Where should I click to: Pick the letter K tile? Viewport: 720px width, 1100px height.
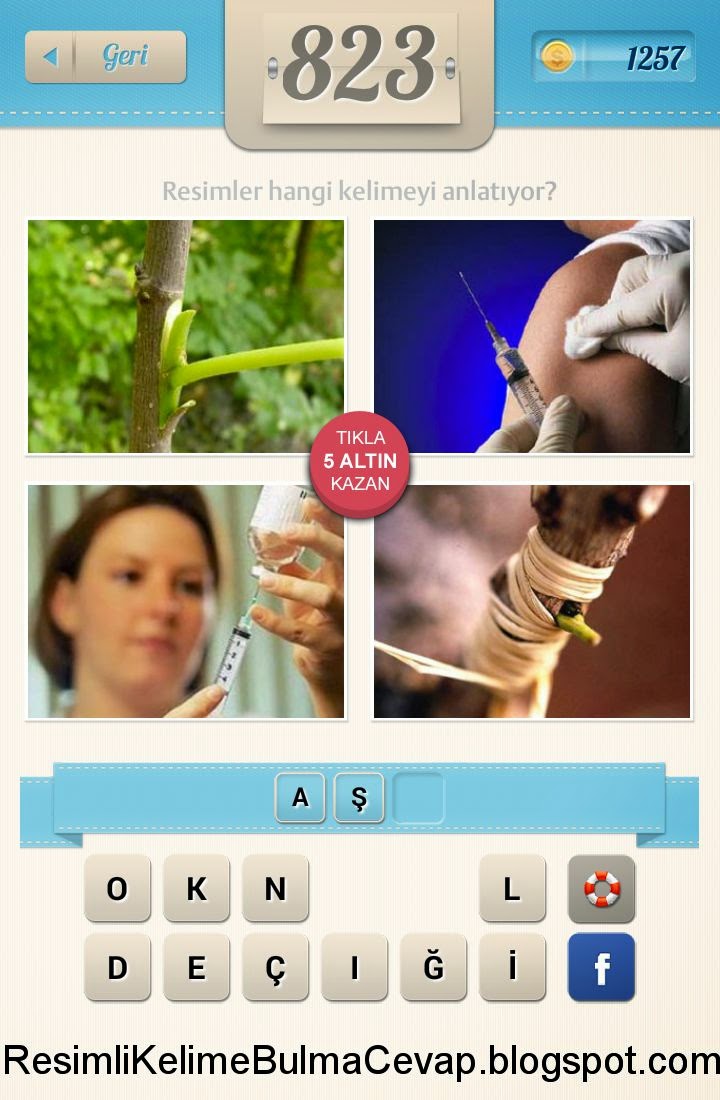pyautogui.click(x=196, y=888)
